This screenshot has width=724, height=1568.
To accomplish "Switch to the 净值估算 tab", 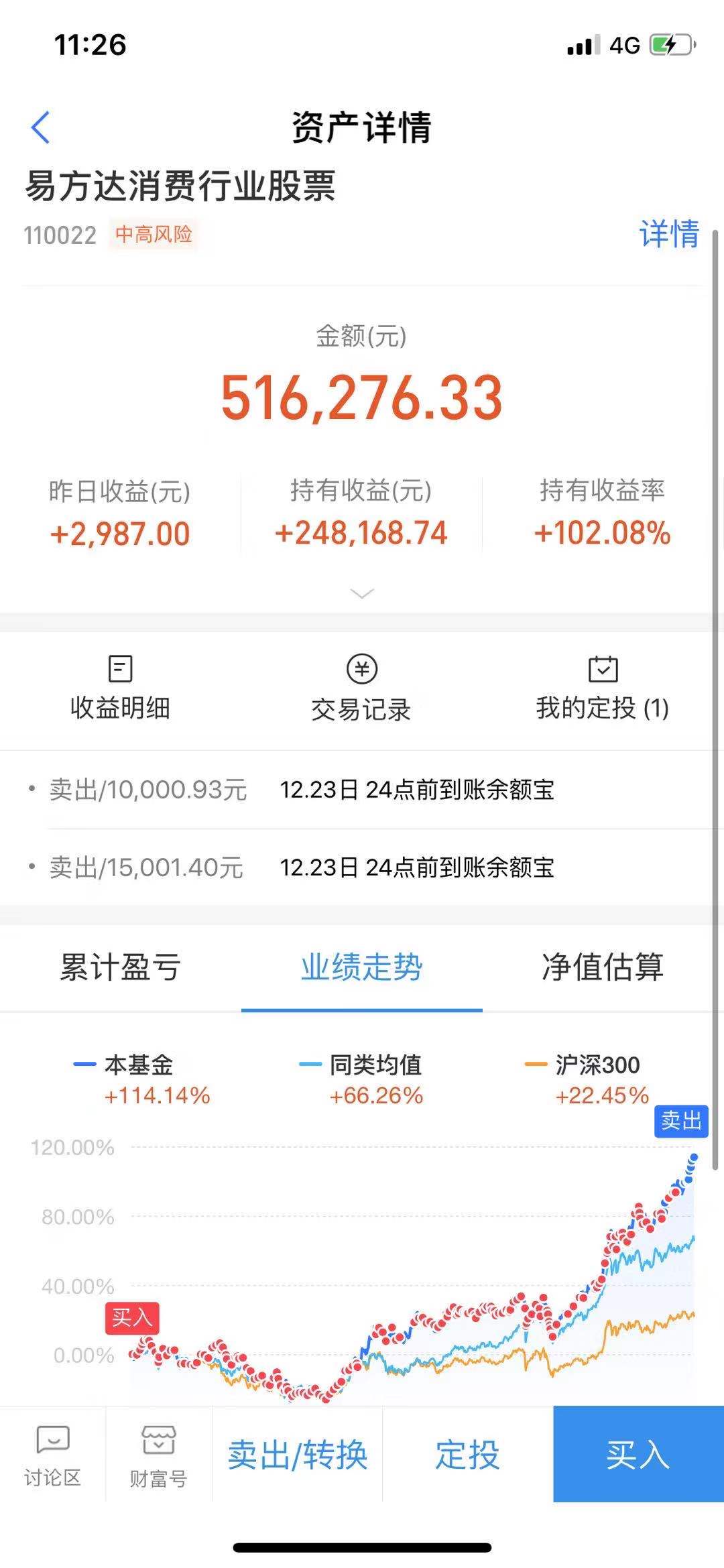I will pyautogui.click(x=603, y=967).
